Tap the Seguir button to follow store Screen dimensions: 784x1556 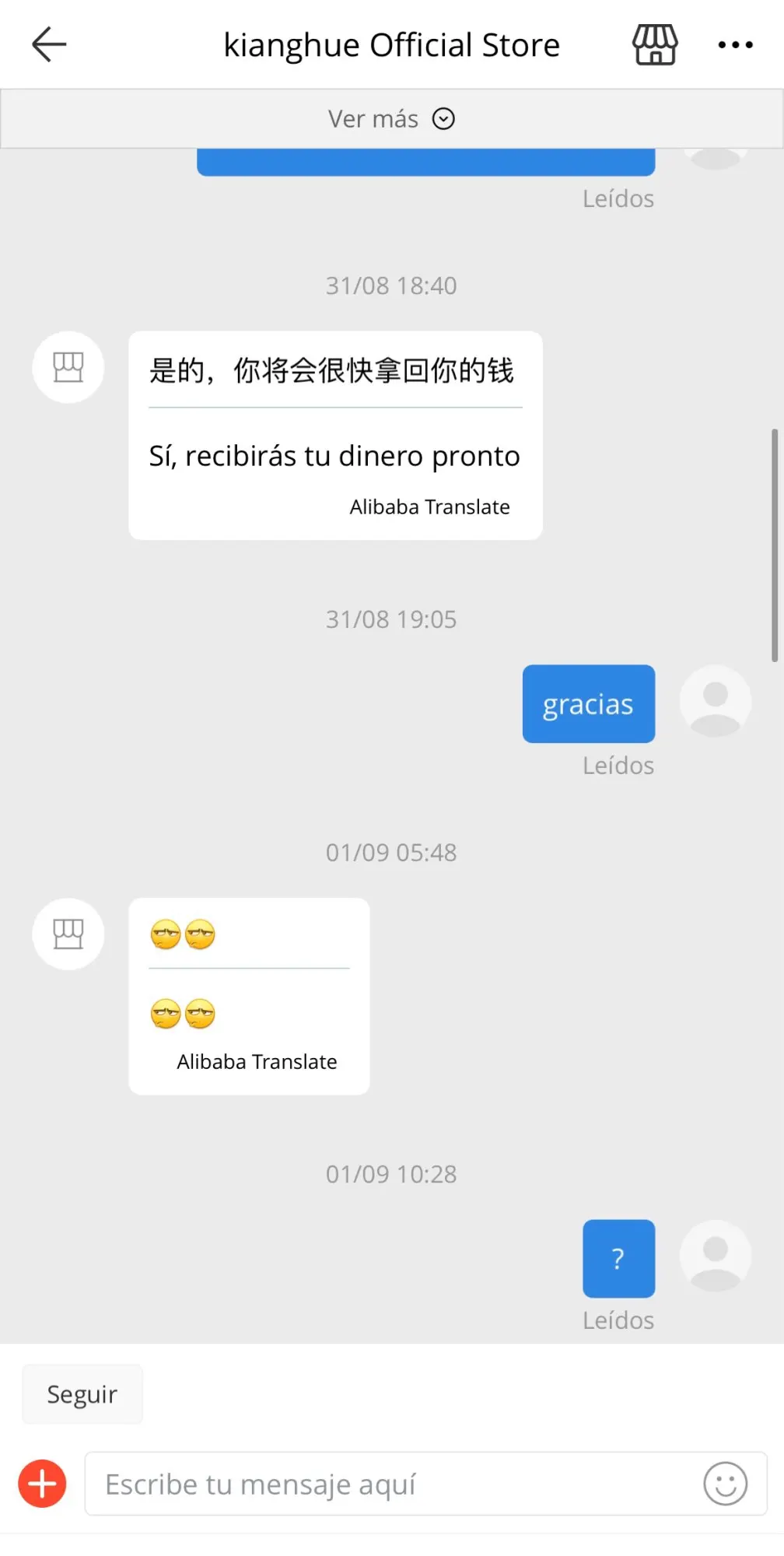click(x=82, y=1394)
